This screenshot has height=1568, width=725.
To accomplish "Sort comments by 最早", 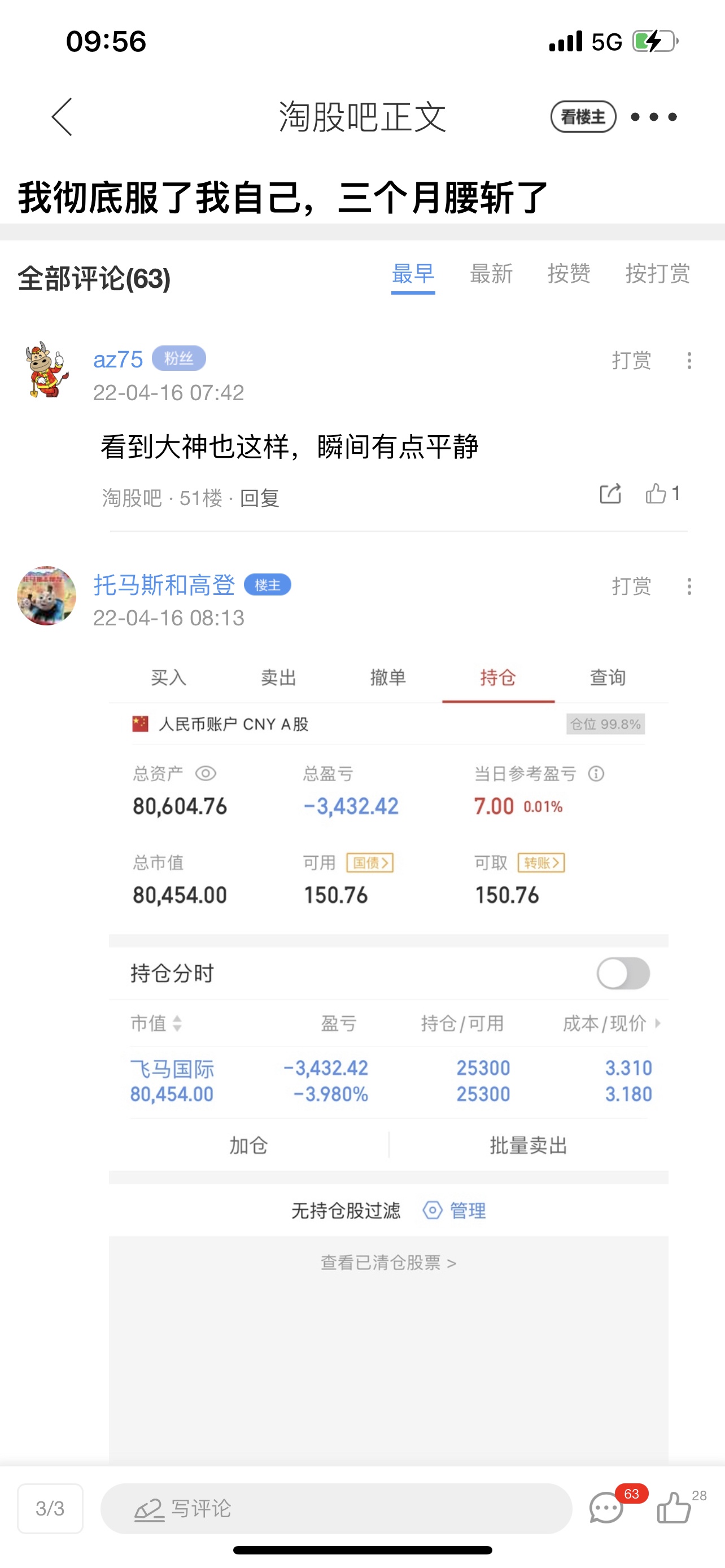I will coord(413,274).
